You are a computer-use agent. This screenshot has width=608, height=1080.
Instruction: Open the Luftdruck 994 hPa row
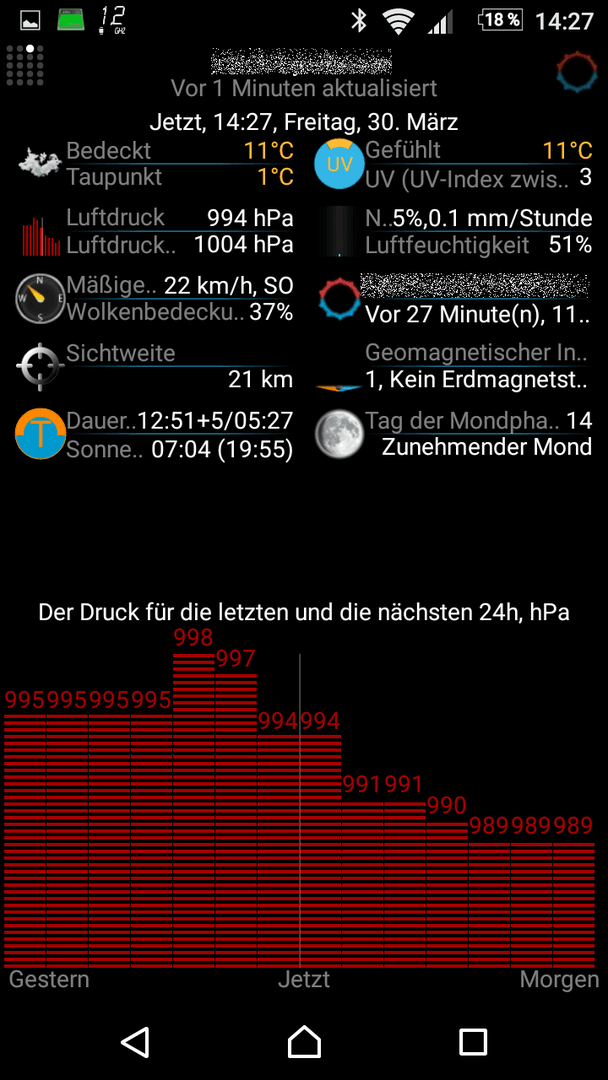(x=154, y=231)
